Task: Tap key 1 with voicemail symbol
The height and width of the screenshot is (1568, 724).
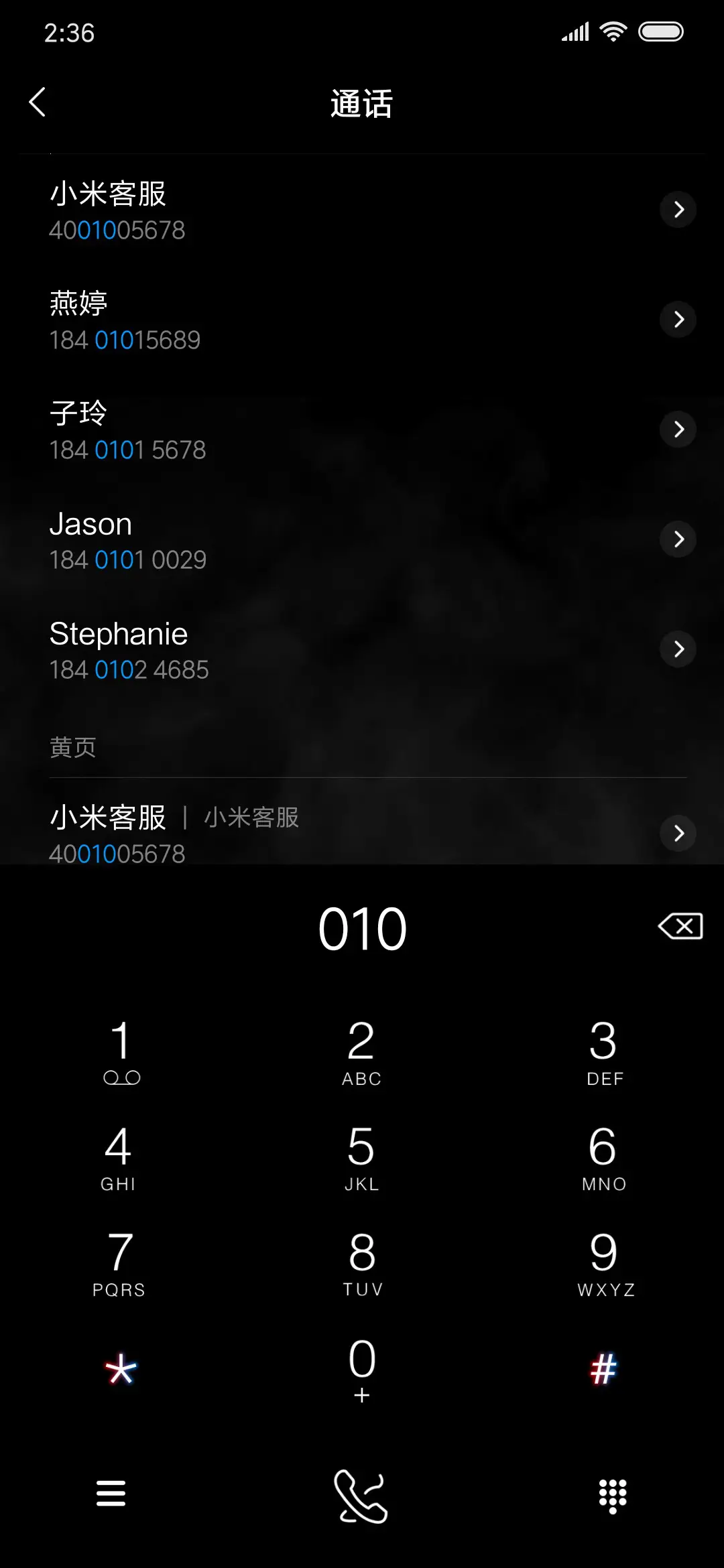Action: [119, 1051]
